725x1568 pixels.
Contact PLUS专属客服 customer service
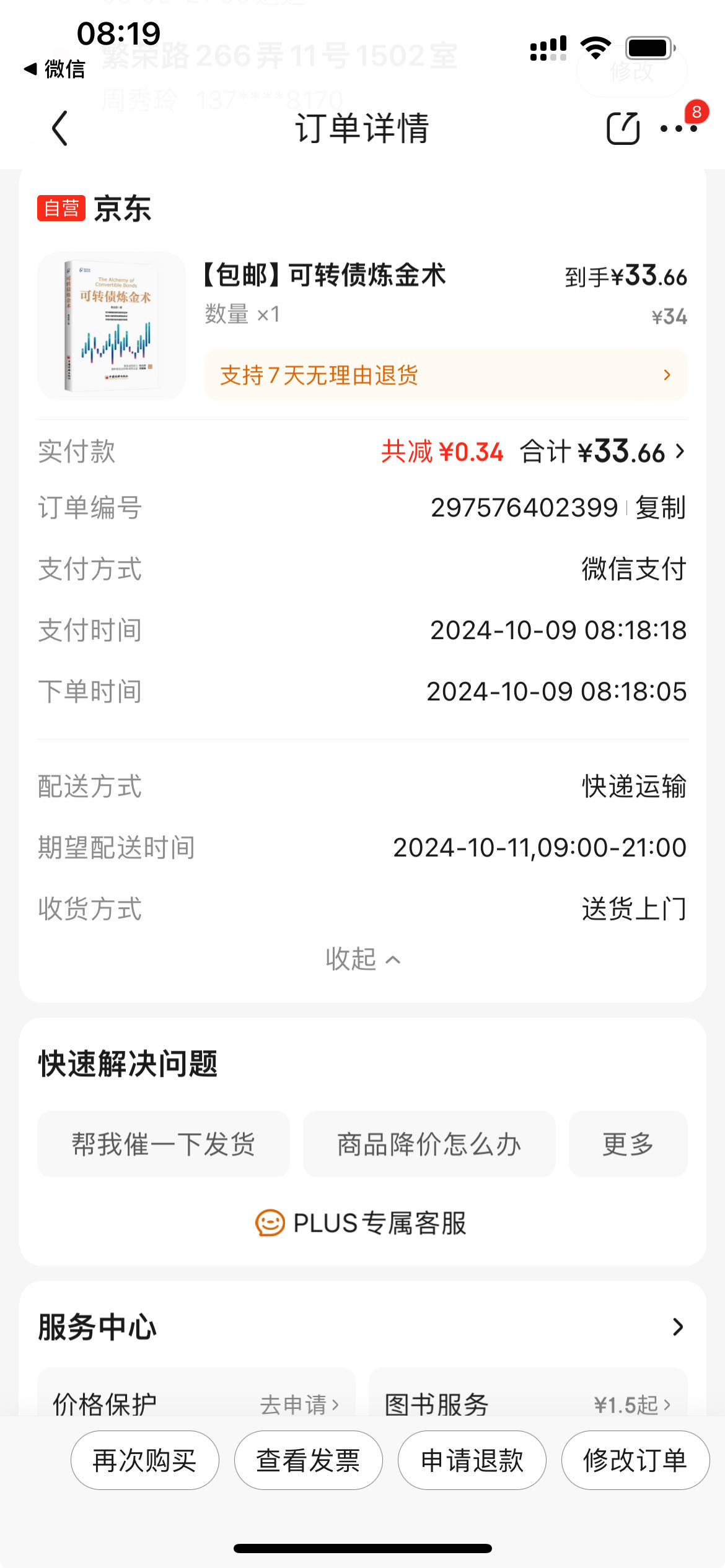coord(362,1223)
